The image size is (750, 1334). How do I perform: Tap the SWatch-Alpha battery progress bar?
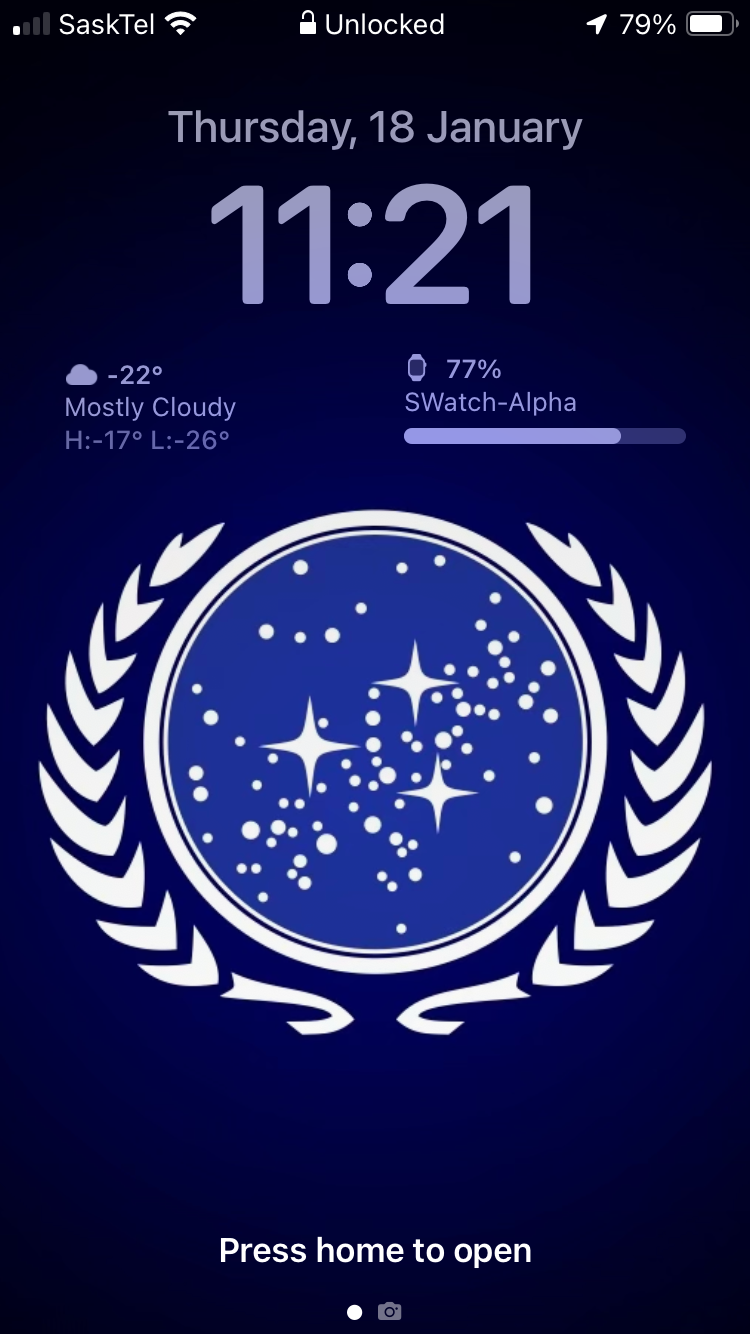pyautogui.click(x=545, y=436)
